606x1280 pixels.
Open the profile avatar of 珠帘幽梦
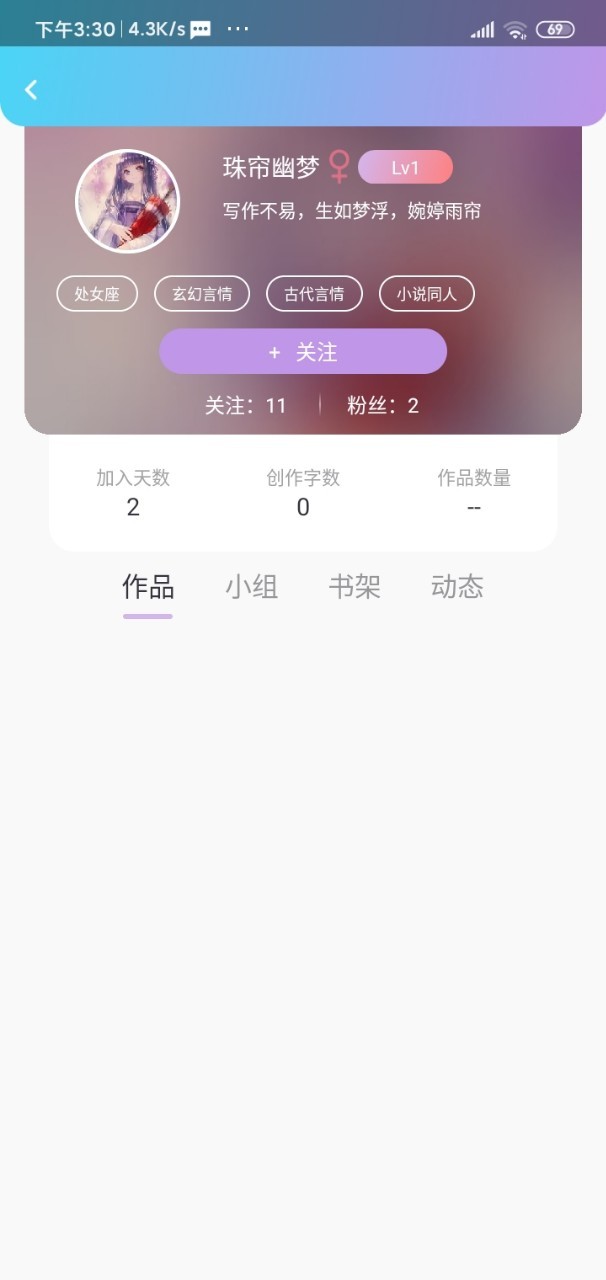click(128, 201)
